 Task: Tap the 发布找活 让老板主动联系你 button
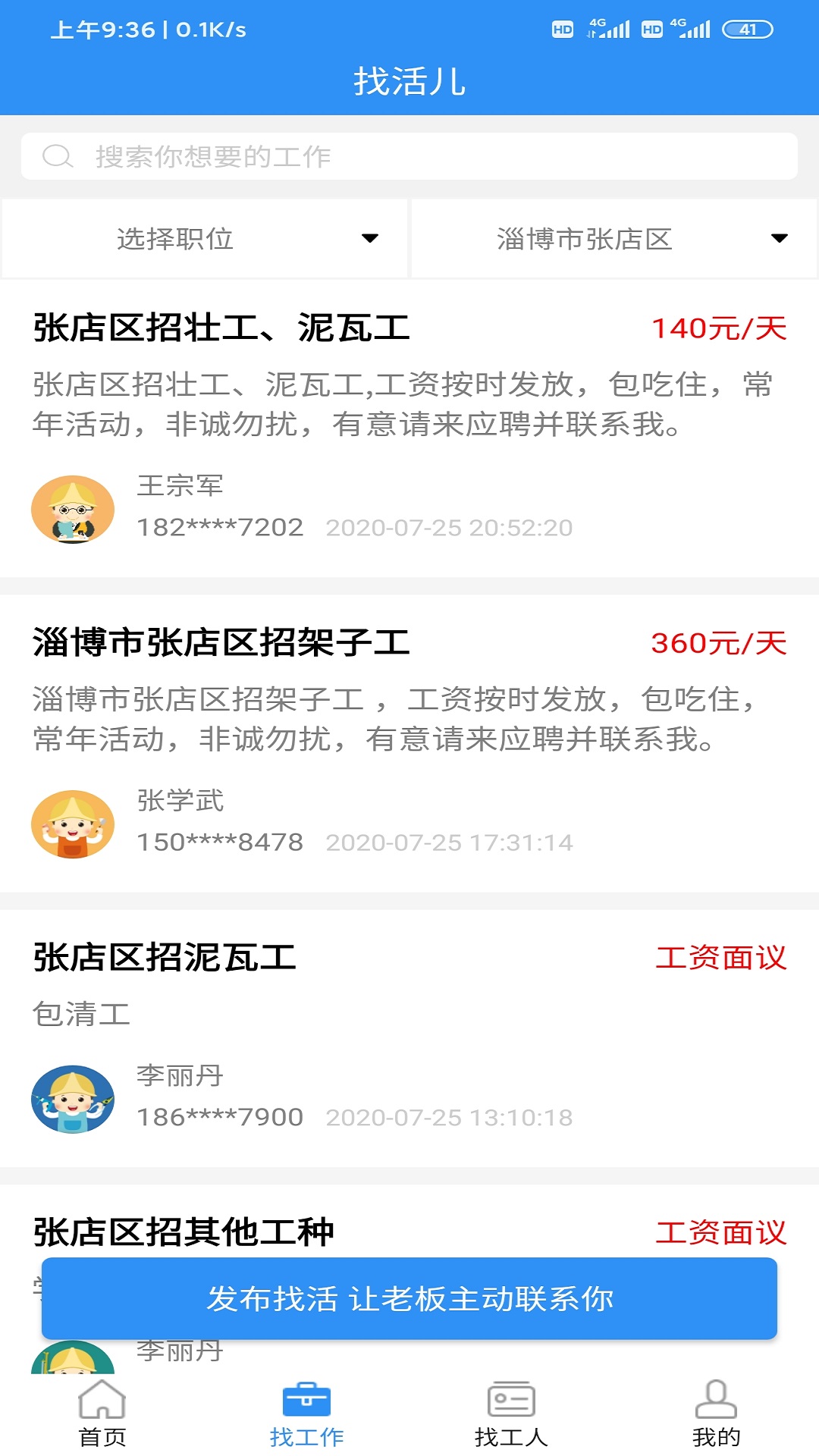point(409,1298)
